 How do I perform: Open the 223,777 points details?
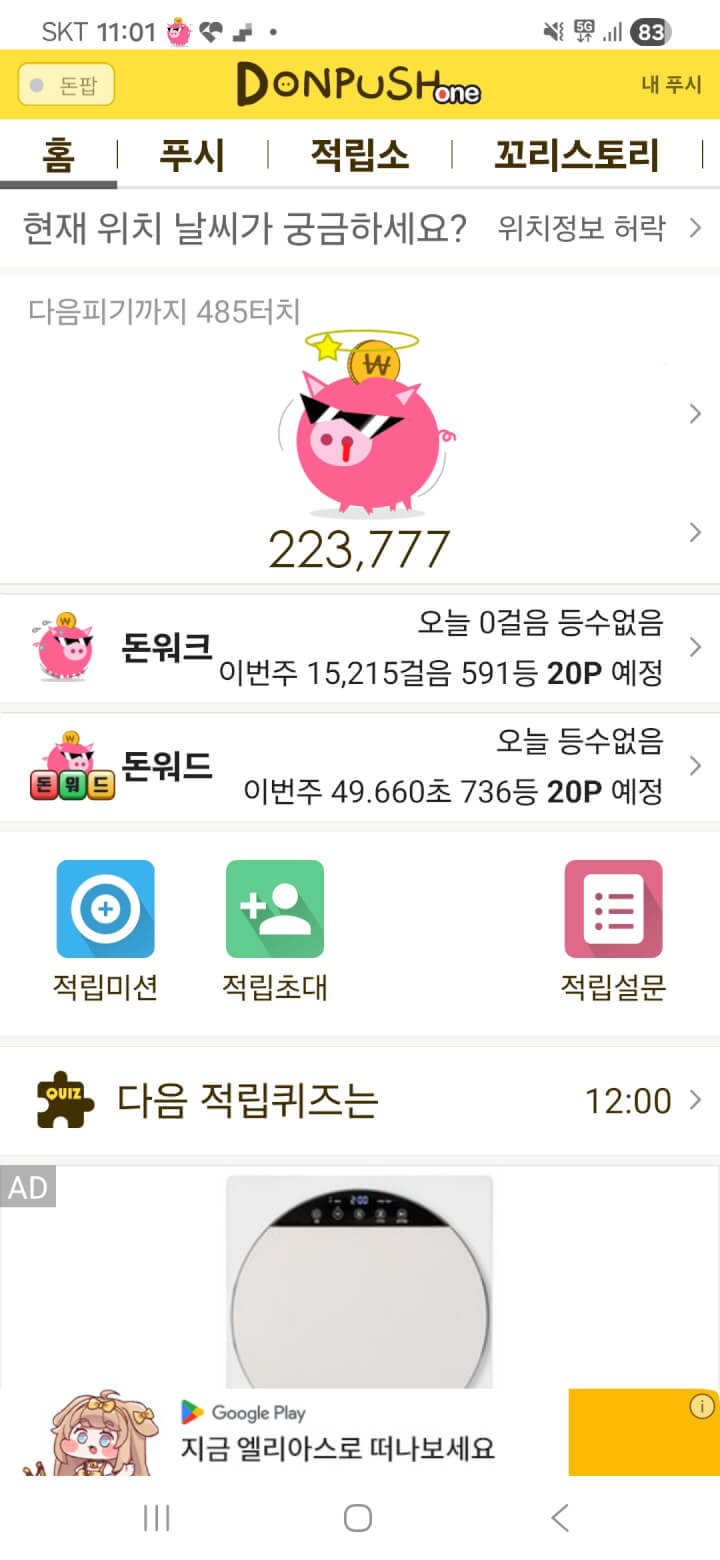tap(360, 548)
